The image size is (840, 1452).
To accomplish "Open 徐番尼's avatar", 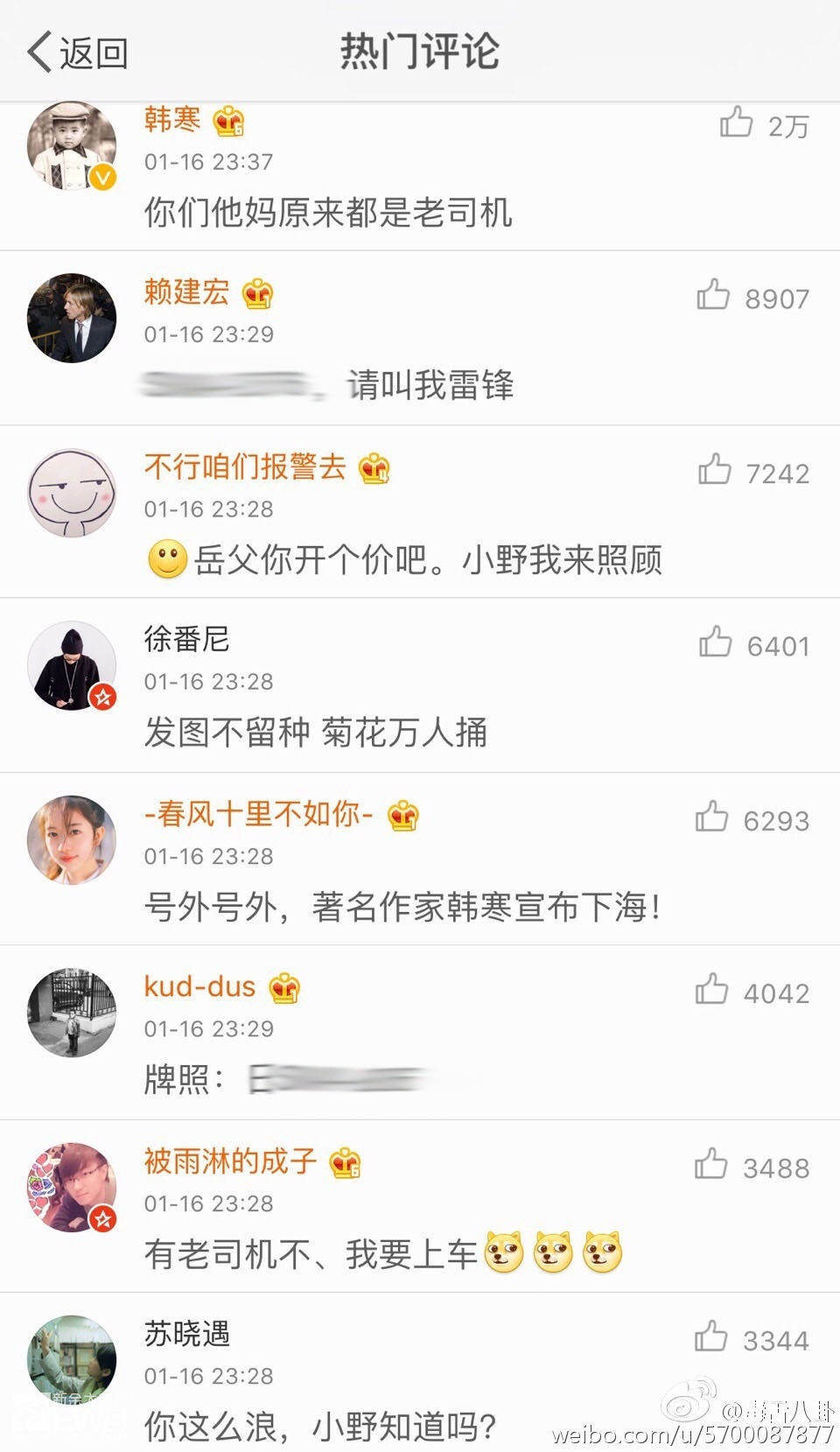I will coord(72,666).
